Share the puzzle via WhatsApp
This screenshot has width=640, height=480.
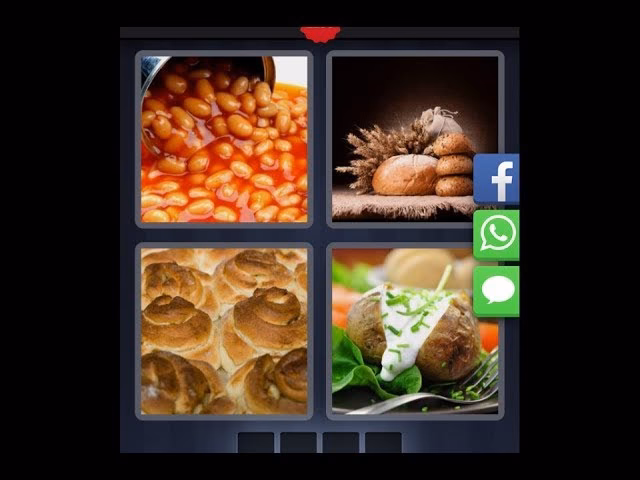496,235
